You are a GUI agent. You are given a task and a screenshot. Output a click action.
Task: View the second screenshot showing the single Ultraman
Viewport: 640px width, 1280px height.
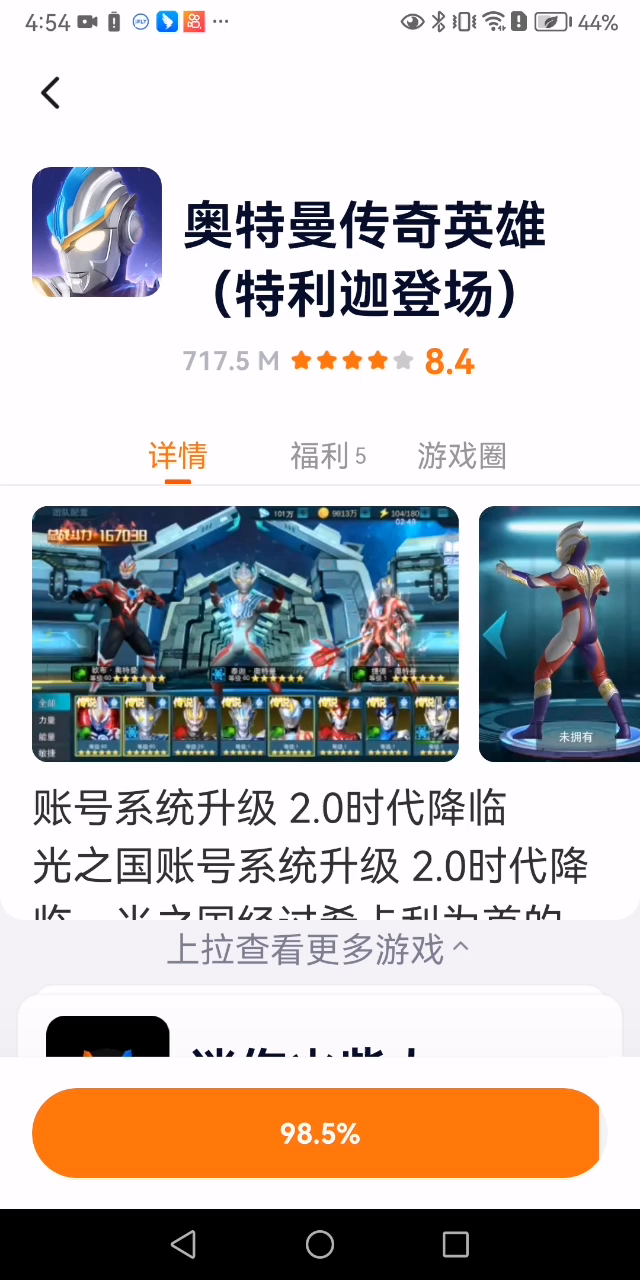coord(560,634)
